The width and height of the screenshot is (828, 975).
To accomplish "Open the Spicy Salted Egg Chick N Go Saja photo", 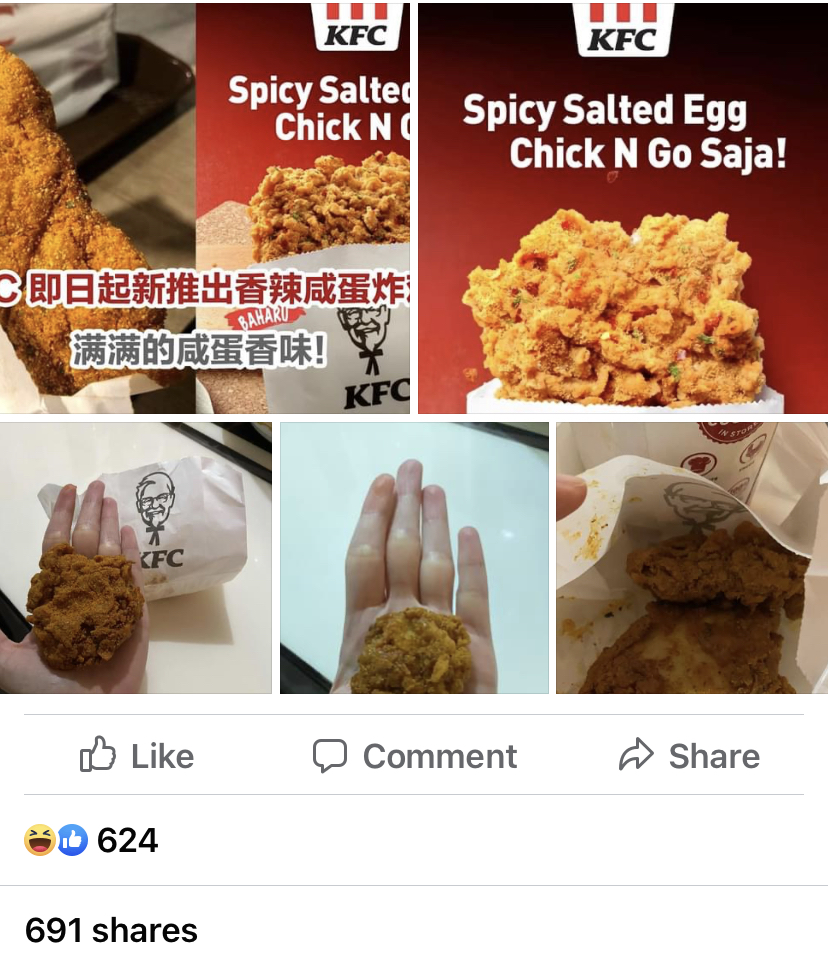I will (622, 206).
